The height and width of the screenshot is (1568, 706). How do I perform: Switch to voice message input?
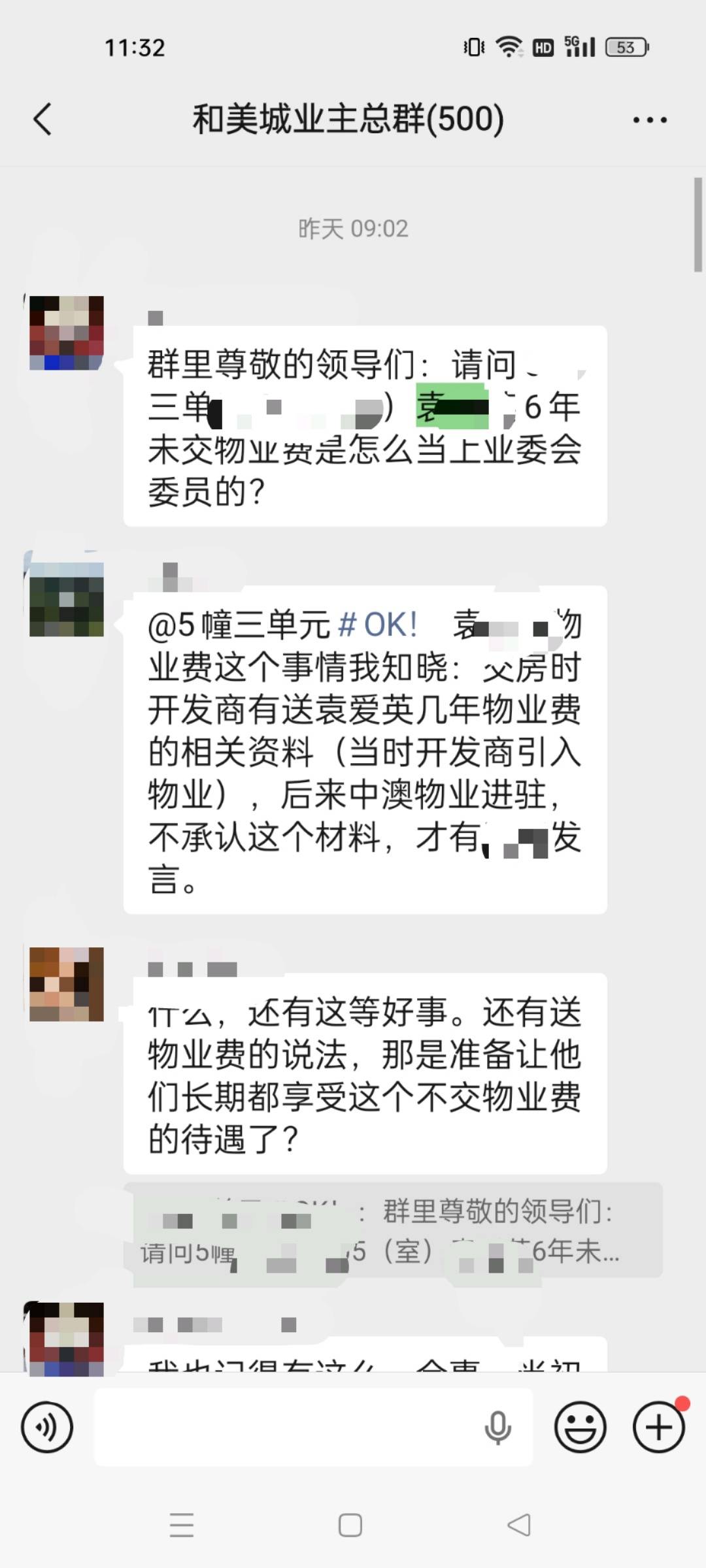(46, 1428)
